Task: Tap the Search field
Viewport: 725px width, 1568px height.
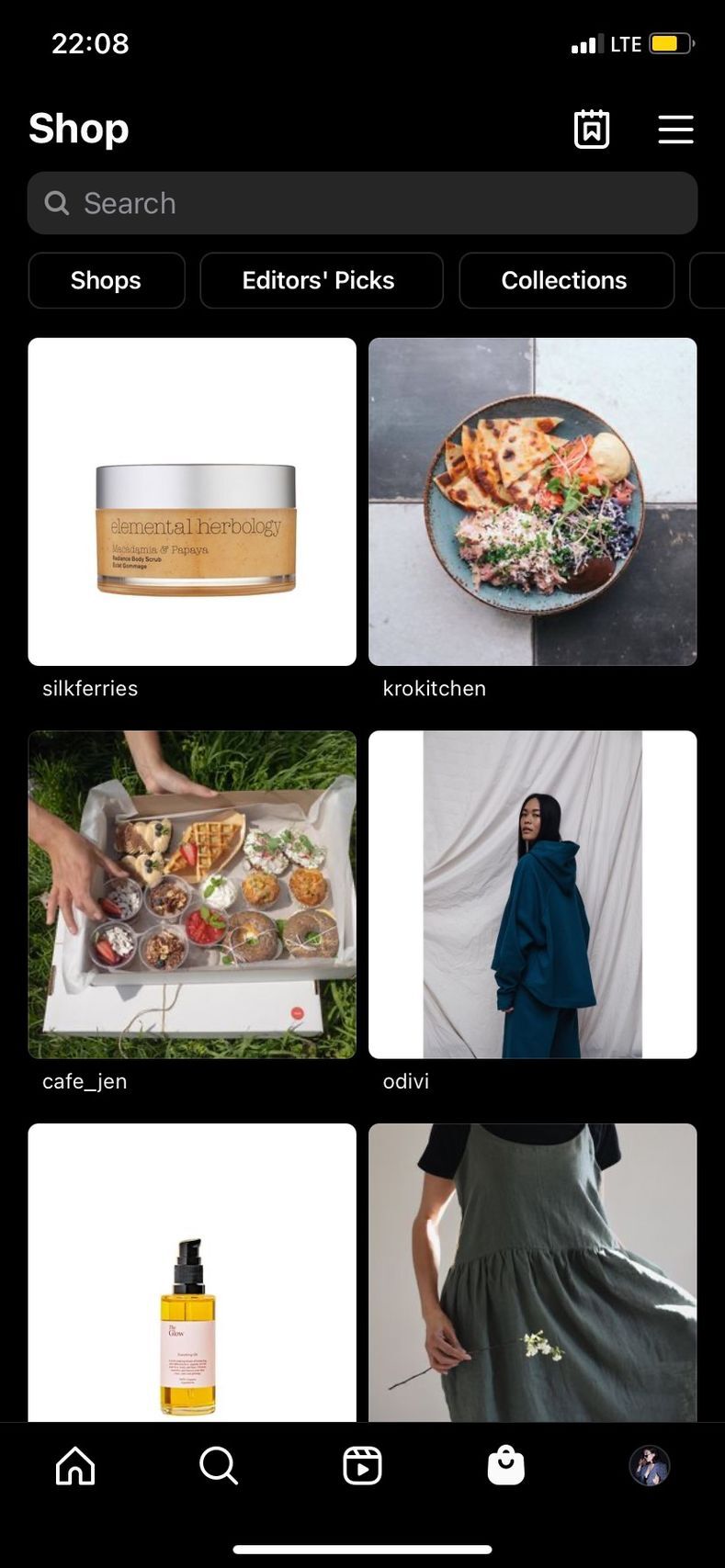Action: (x=362, y=203)
